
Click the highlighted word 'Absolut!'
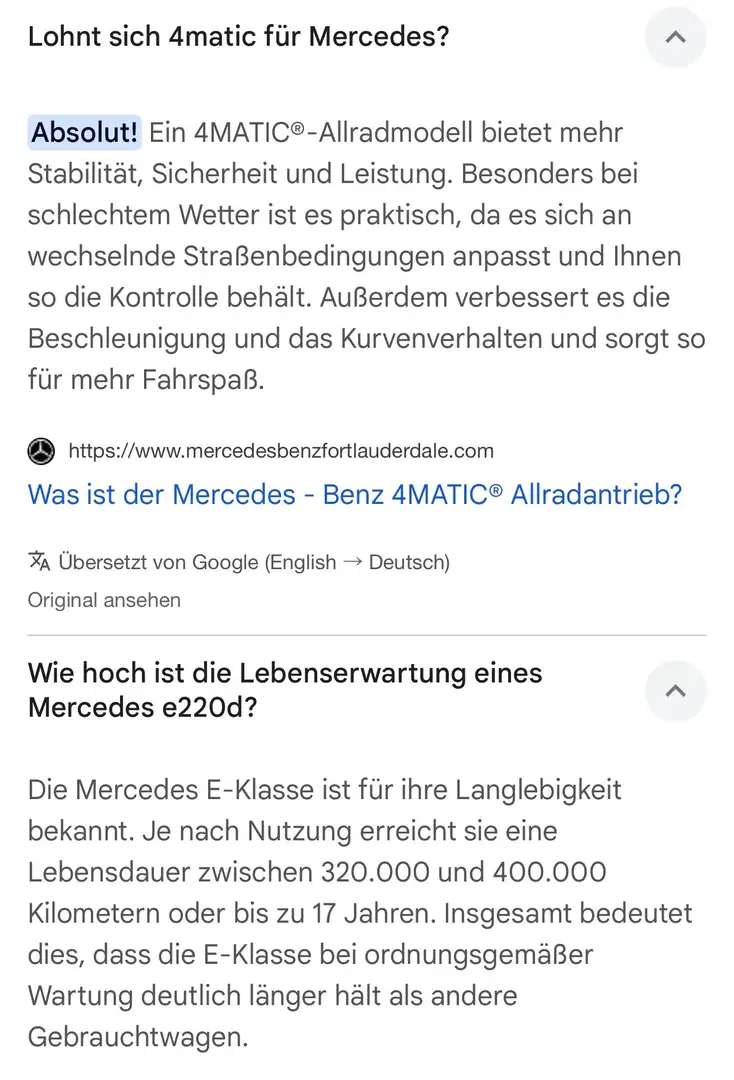click(83, 131)
